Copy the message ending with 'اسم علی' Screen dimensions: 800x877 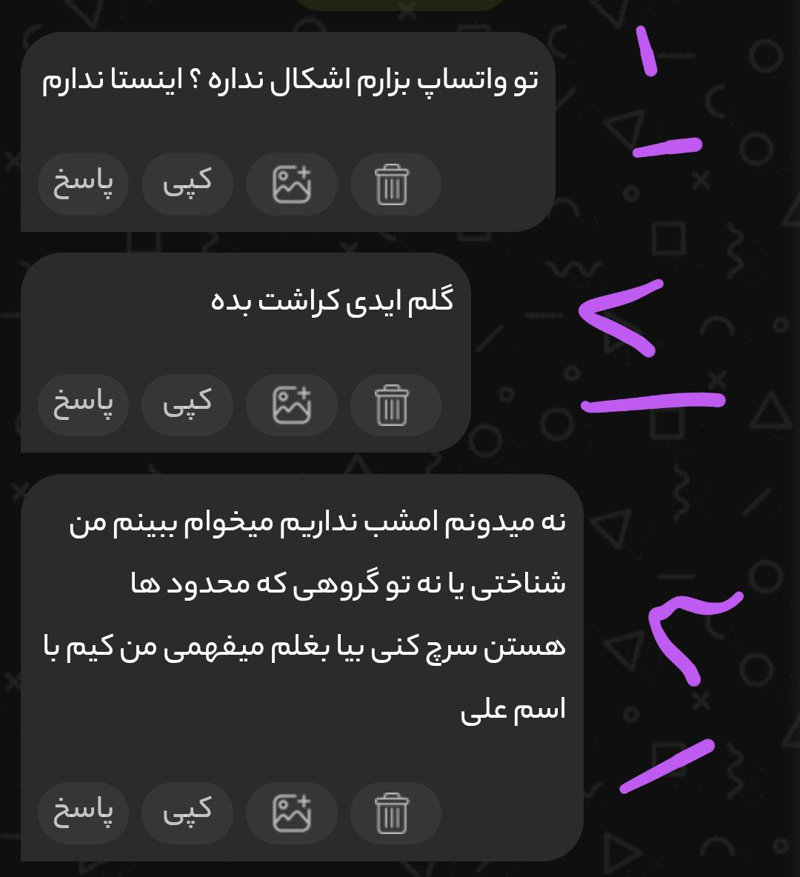187,812
